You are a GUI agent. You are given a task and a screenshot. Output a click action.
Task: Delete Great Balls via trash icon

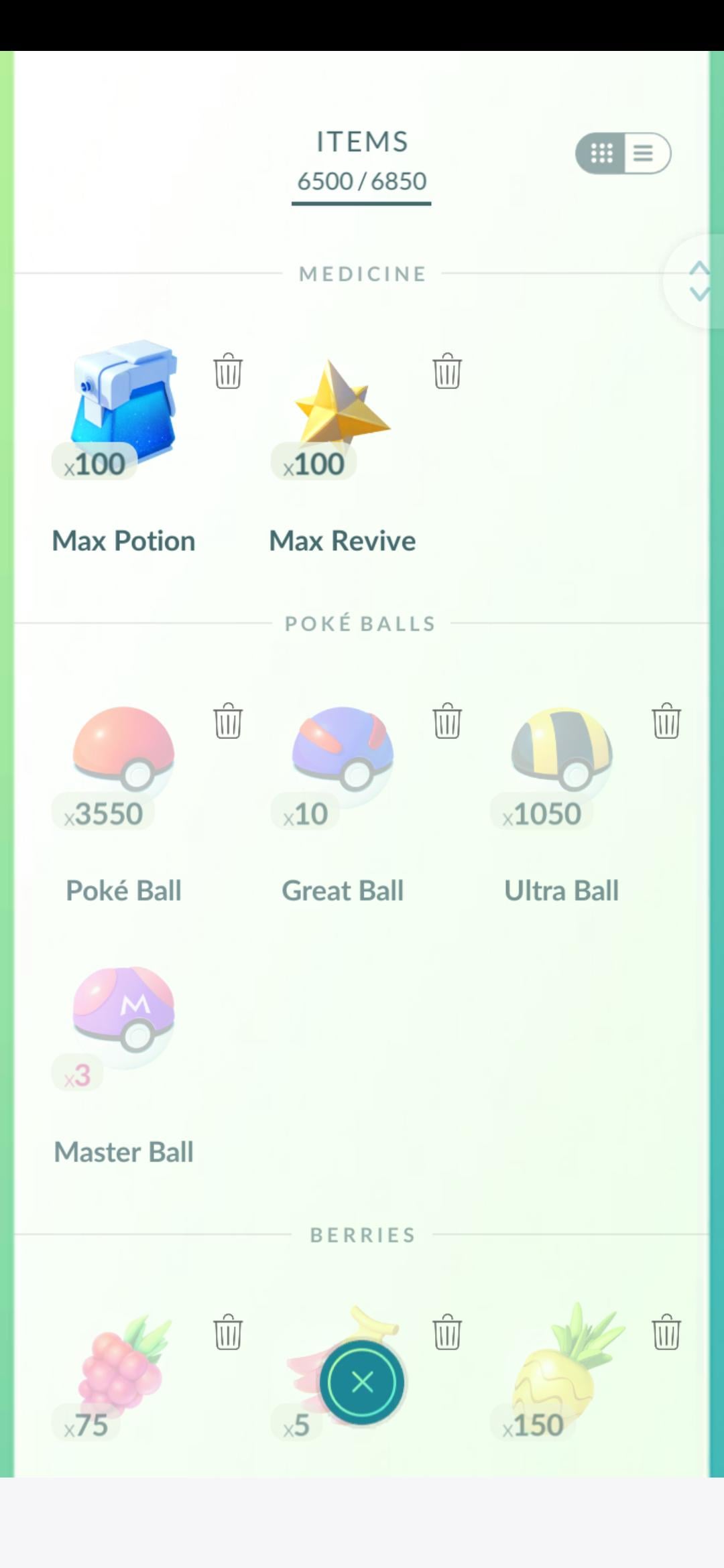pyautogui.click(x=447, y=721)
